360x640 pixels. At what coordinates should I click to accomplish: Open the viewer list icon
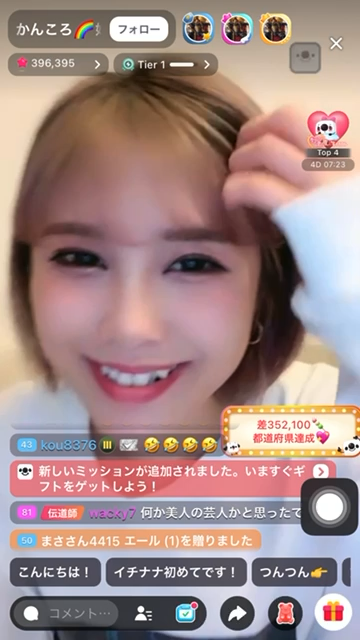pyautogui.click(x=143, y=613)
